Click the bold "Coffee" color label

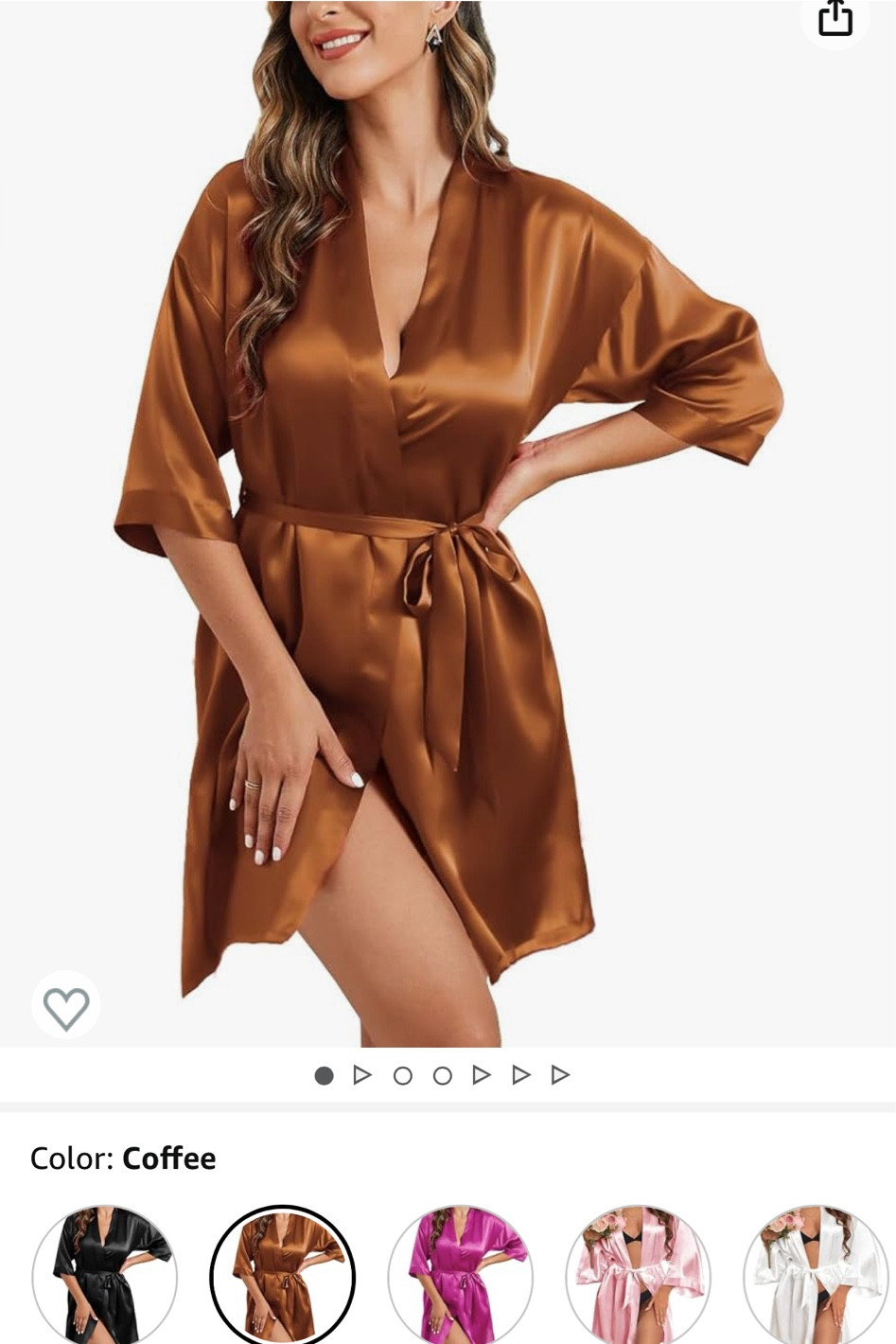(x=170, y=1158)
